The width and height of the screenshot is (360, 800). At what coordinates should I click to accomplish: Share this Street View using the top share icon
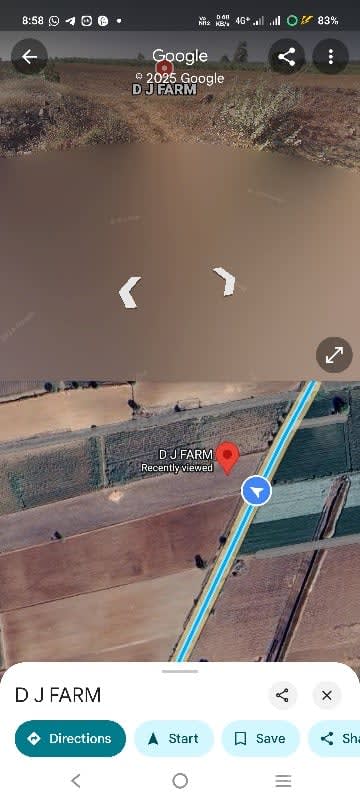[287, 57]
